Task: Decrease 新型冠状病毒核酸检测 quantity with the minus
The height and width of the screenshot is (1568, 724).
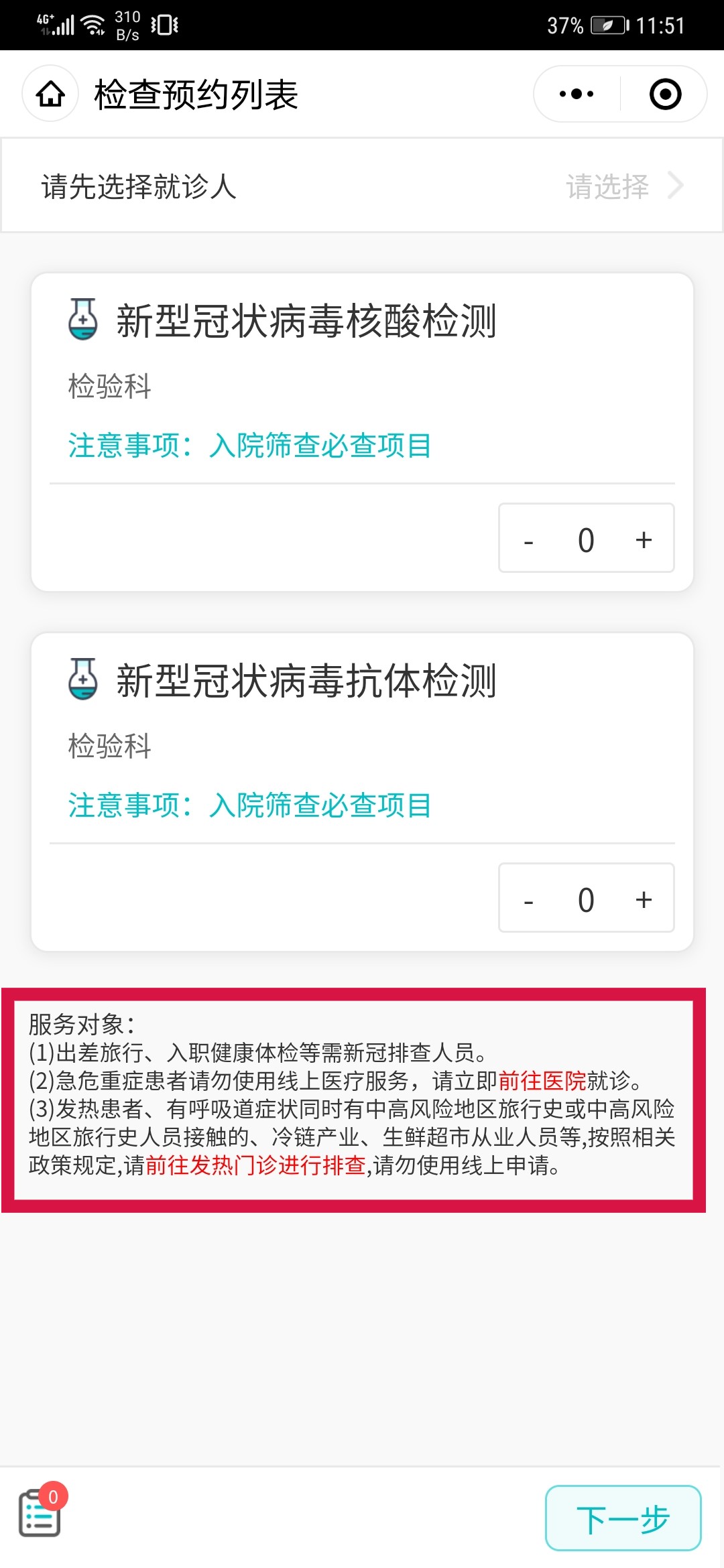Action: tap(529, 539)
